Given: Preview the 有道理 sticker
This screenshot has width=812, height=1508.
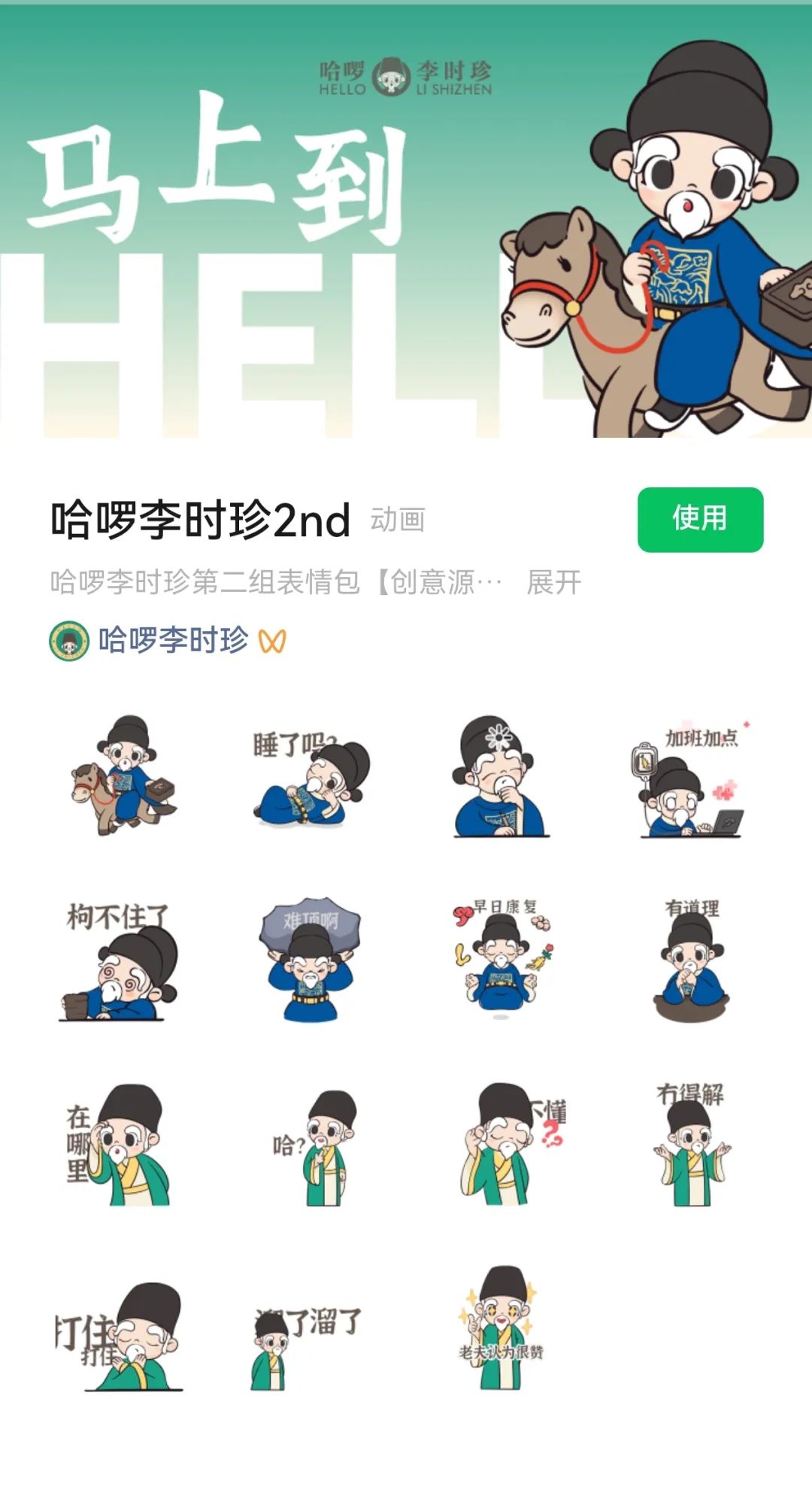Looking at the screenshot, I should [692, 959].
